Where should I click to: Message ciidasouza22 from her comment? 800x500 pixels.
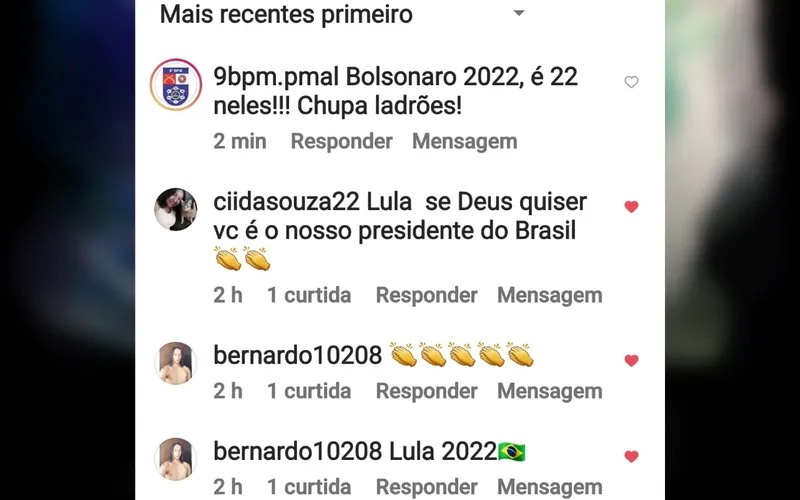[x=549, y=295]
